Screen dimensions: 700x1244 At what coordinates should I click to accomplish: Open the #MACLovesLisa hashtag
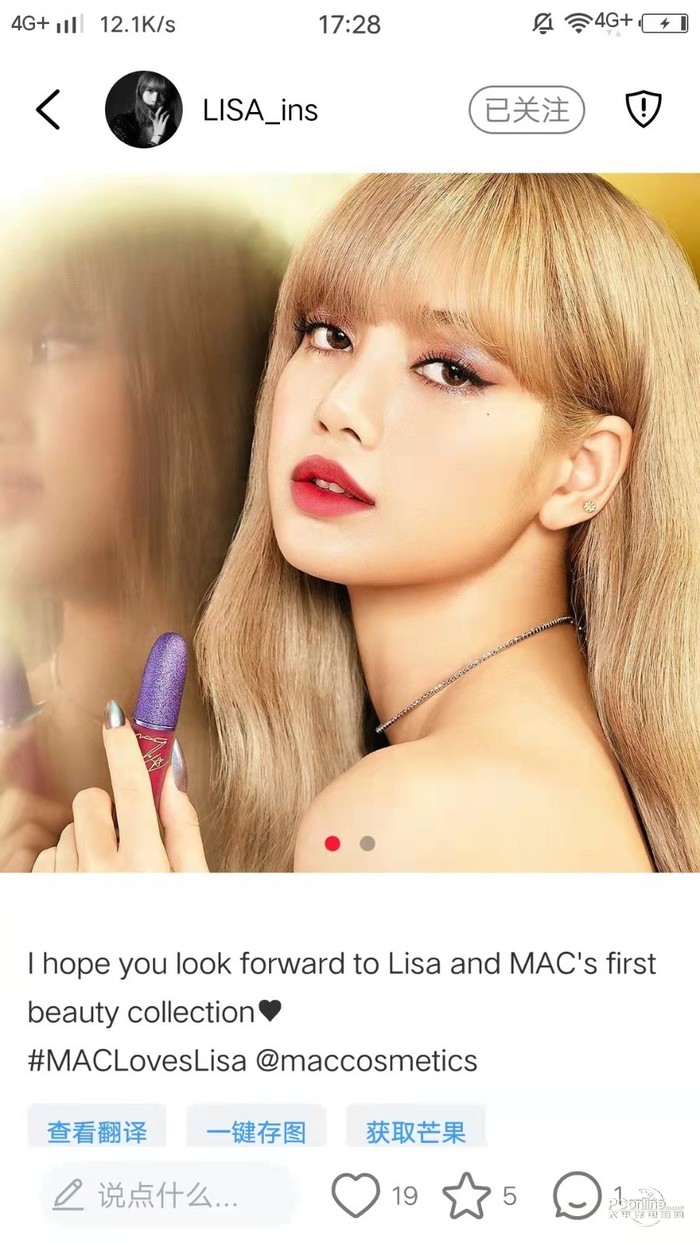137,1059
